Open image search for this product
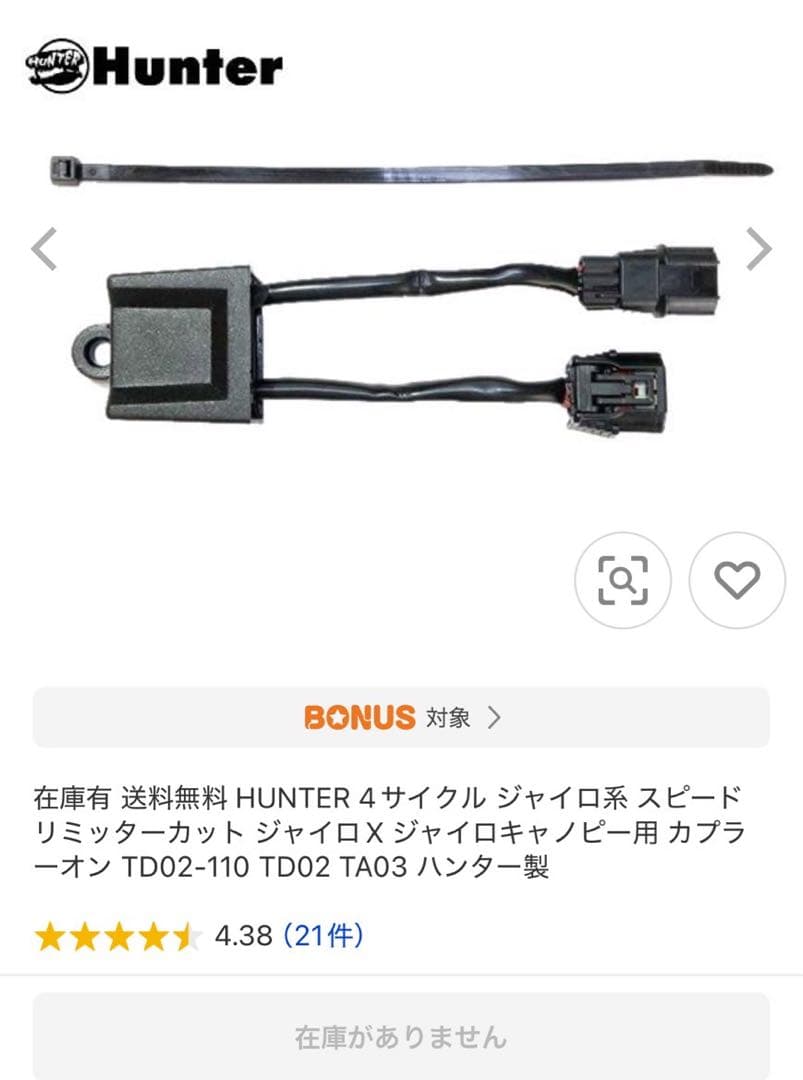The image size is (803, 1080). click(x=623, y=579)
